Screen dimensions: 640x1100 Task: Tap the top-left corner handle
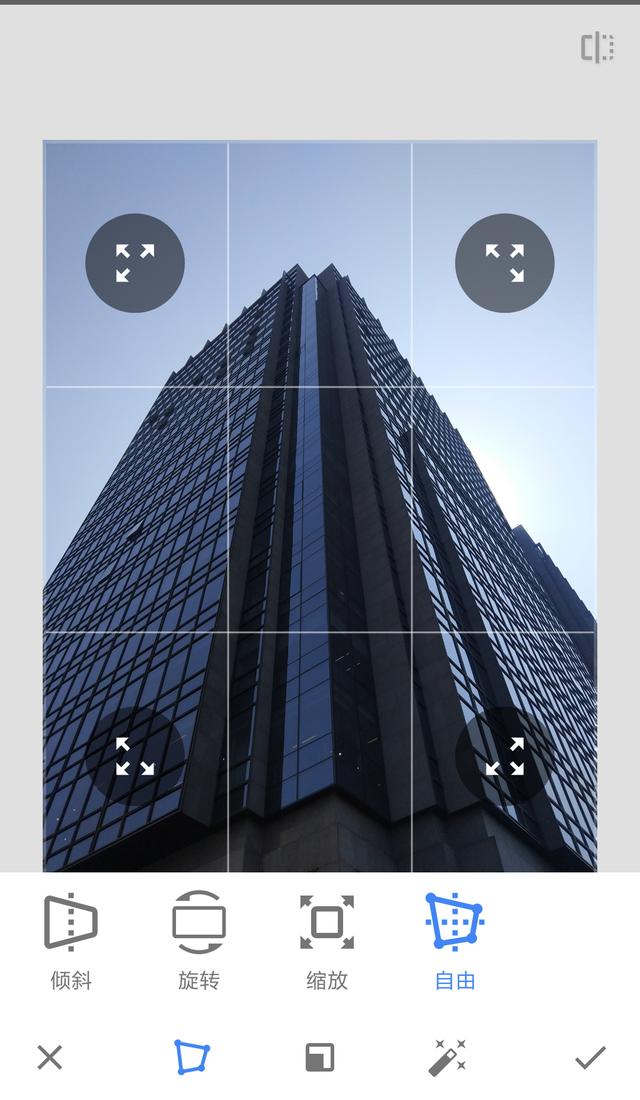coord(135,263)
